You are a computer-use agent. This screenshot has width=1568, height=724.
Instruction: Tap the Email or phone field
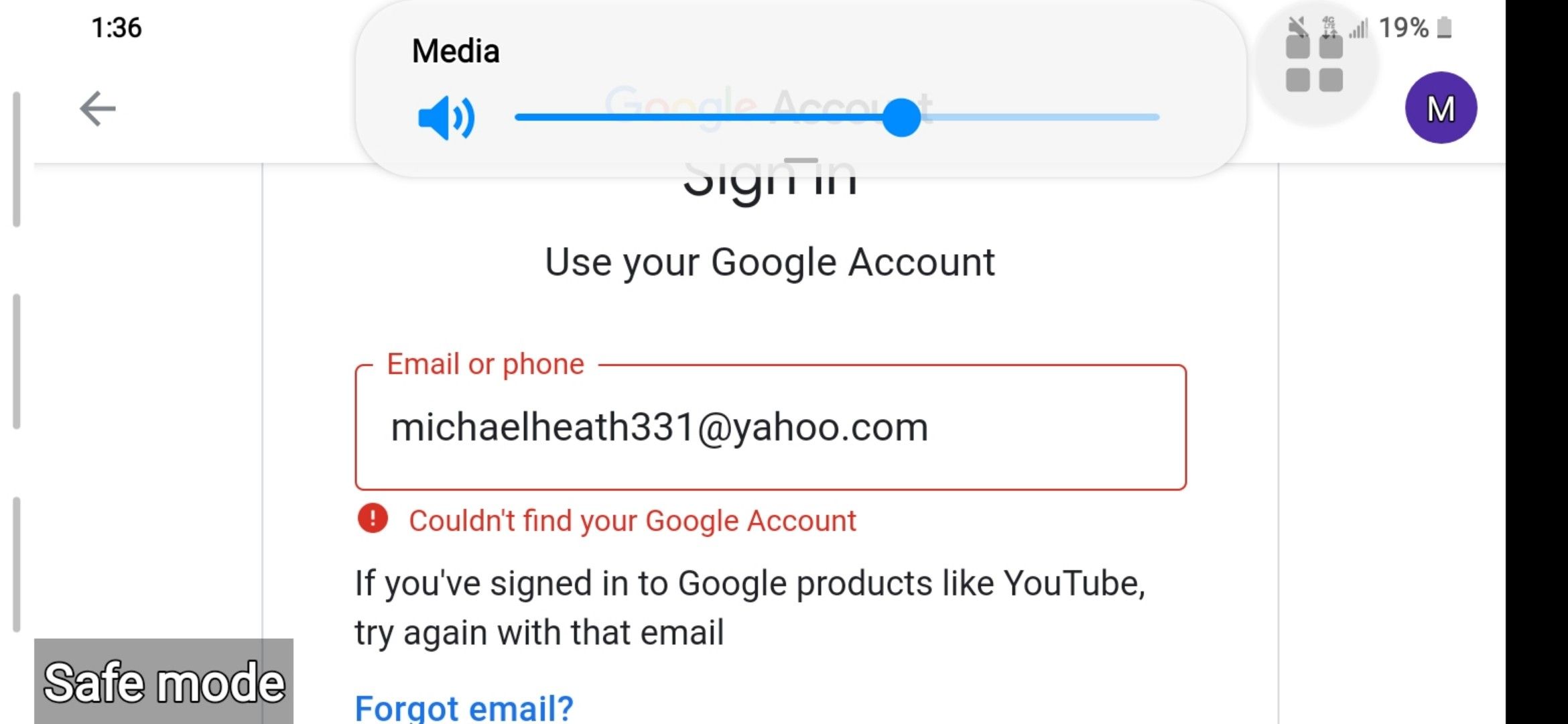(771, 428)
